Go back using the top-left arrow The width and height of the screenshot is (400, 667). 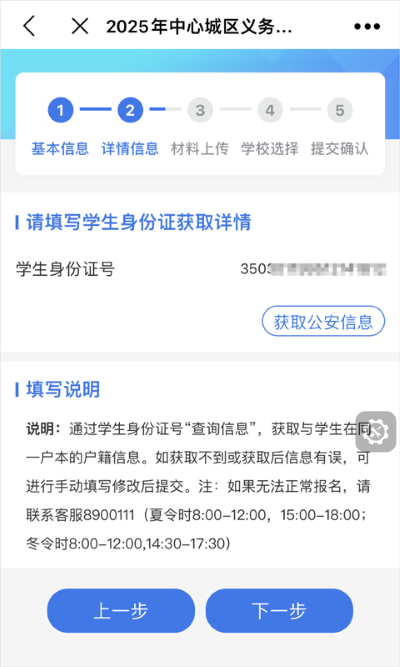[29, 26]
